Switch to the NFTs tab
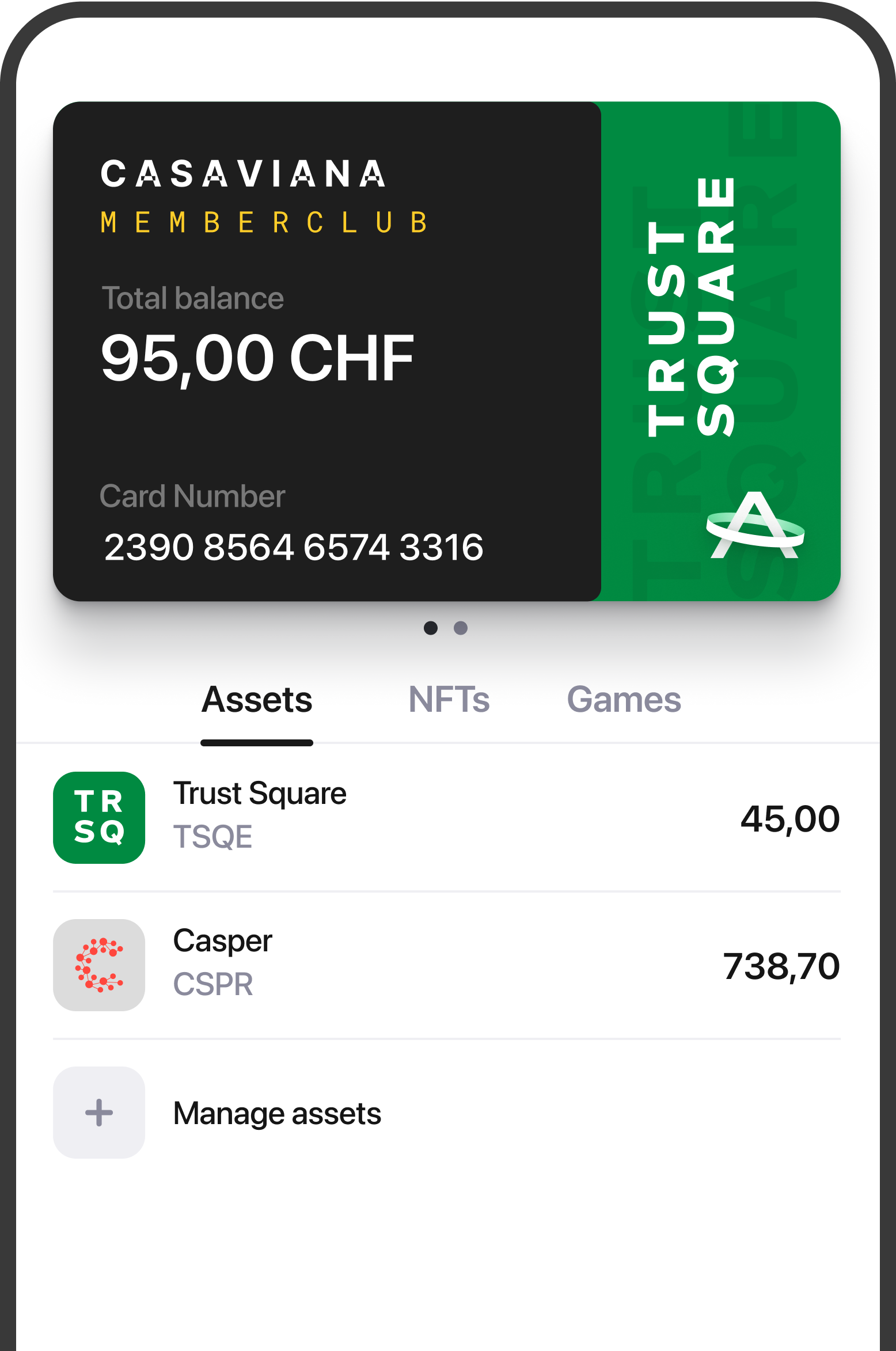This screenshot has width=896, height=1351. click(x=449, y=700)
